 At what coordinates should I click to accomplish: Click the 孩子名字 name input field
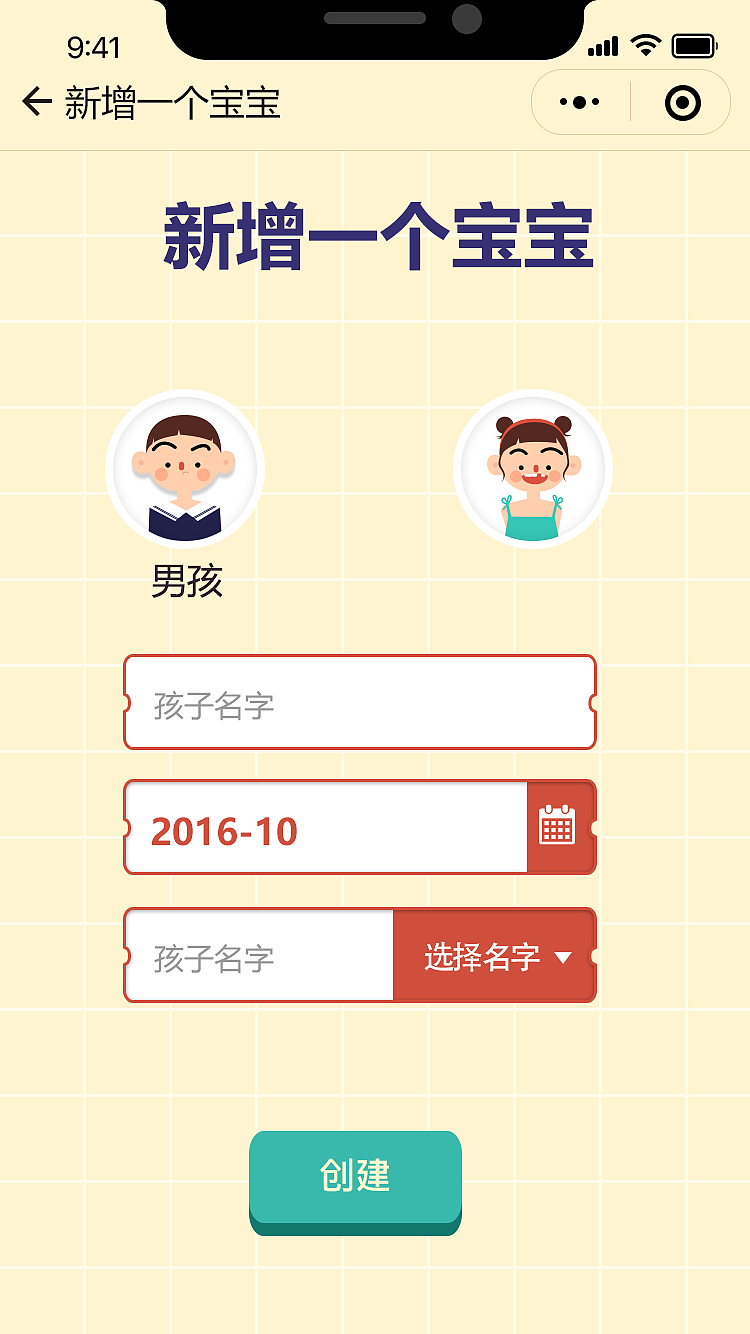point(359,701)
